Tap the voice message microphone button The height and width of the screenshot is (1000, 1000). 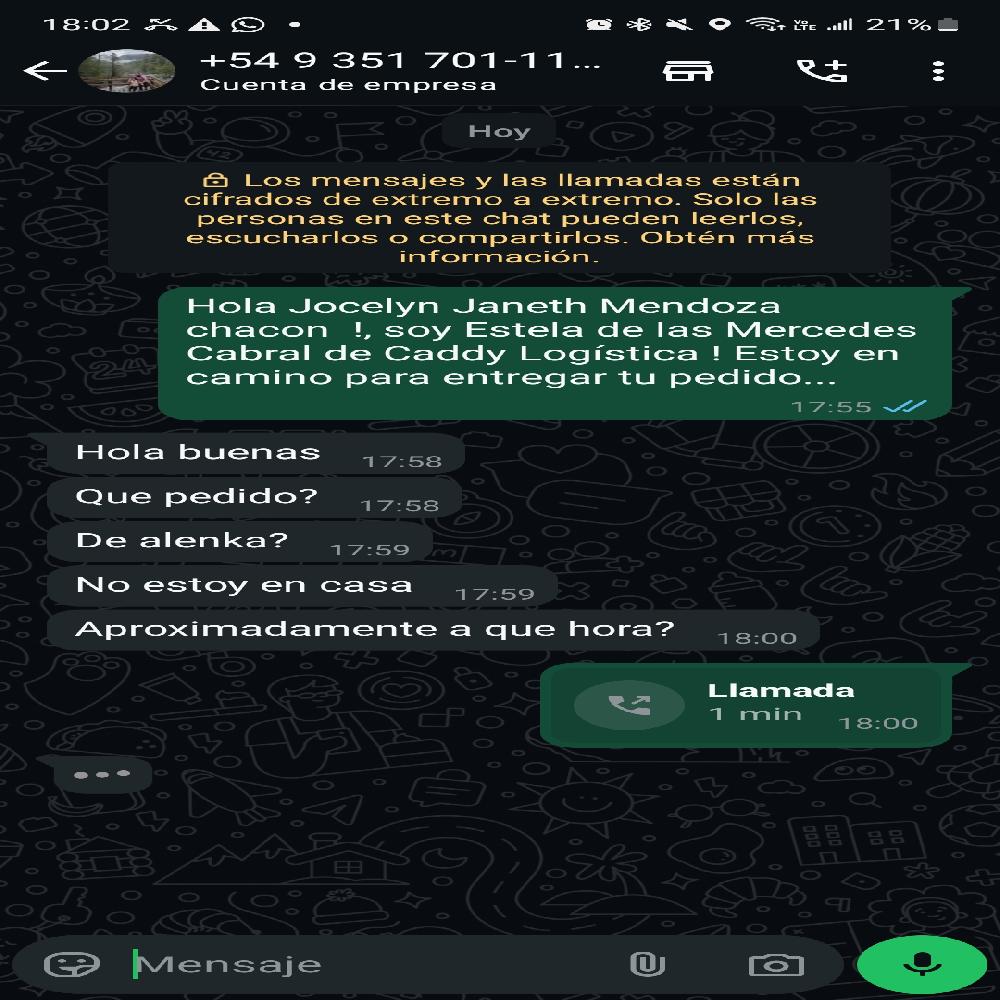(921, 964)
